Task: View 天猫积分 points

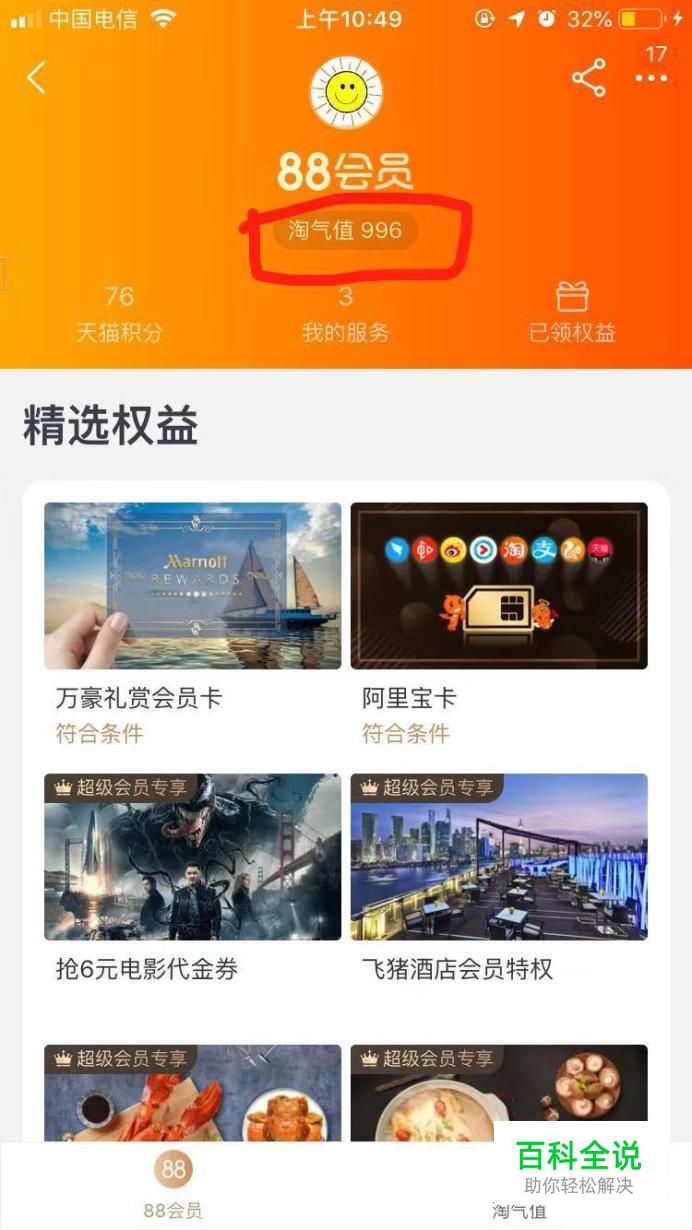Action: point(119,313)
